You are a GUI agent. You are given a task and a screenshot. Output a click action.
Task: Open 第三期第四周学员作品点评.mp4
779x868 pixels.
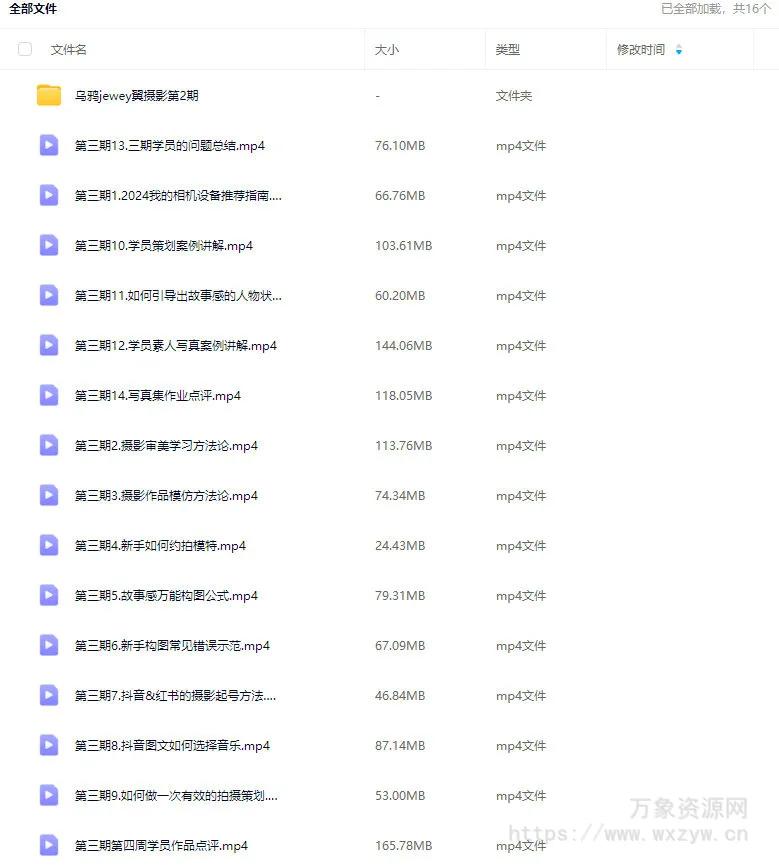tap(161, 846)
